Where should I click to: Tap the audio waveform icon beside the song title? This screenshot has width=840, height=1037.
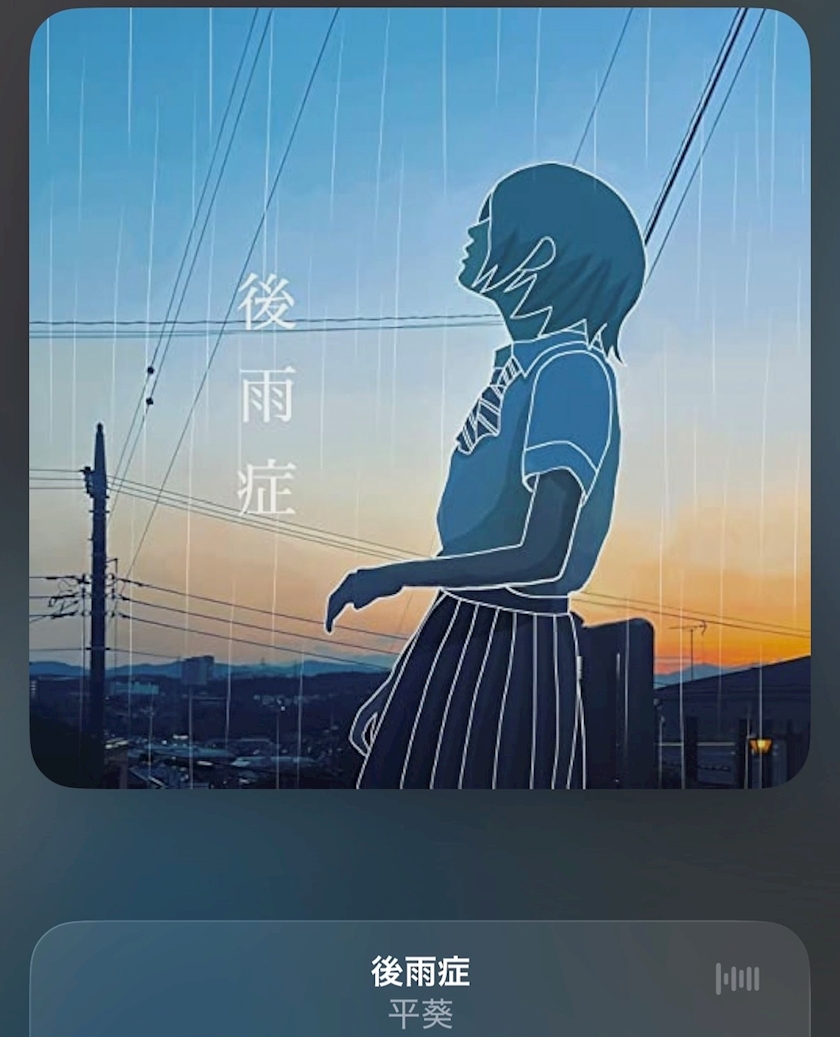pyautogui.click(x=737, y=979)
